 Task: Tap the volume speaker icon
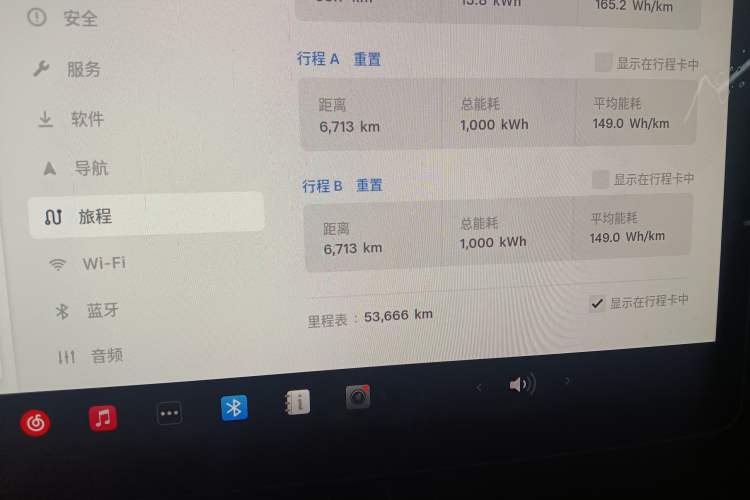[x=520, y=384]
